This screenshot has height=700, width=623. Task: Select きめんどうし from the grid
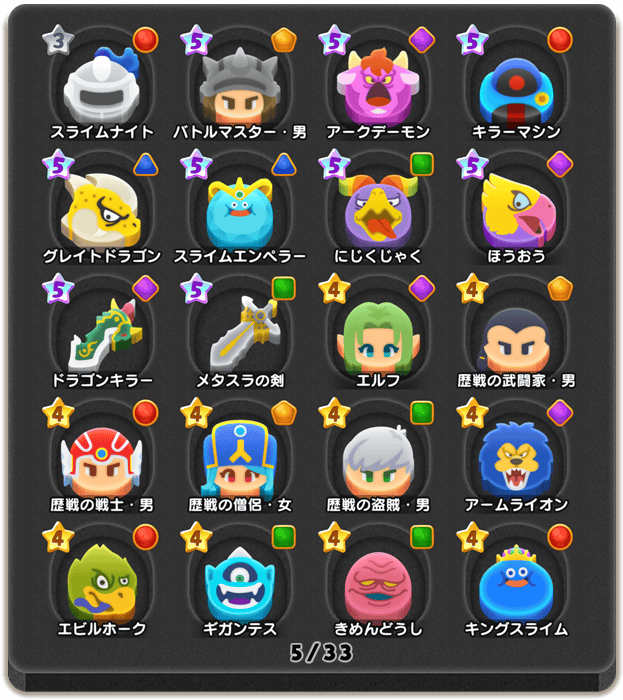378,583
